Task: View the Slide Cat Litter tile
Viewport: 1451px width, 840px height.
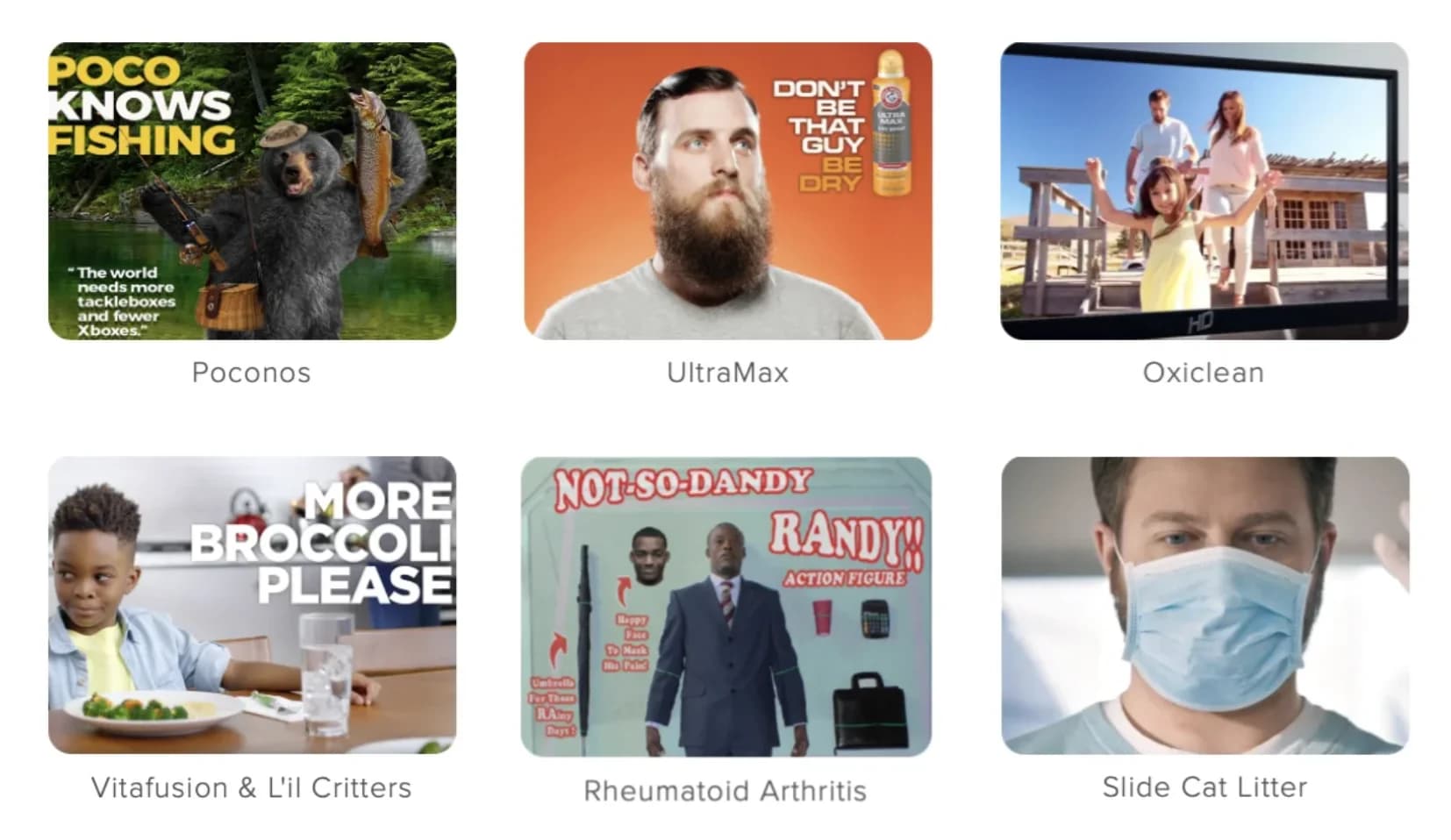Action: (1204, 605)
